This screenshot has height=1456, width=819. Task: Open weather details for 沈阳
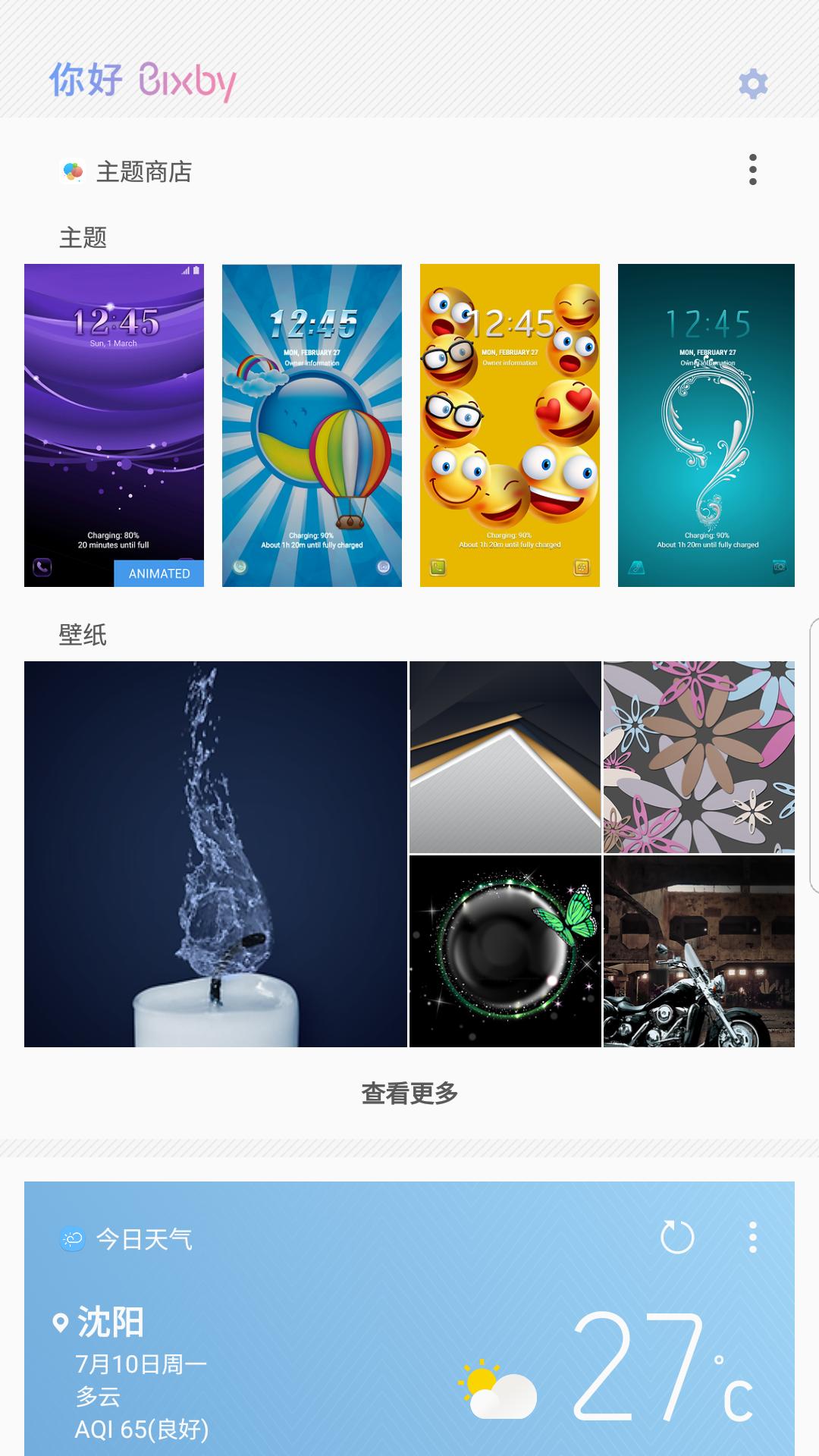110,1323
